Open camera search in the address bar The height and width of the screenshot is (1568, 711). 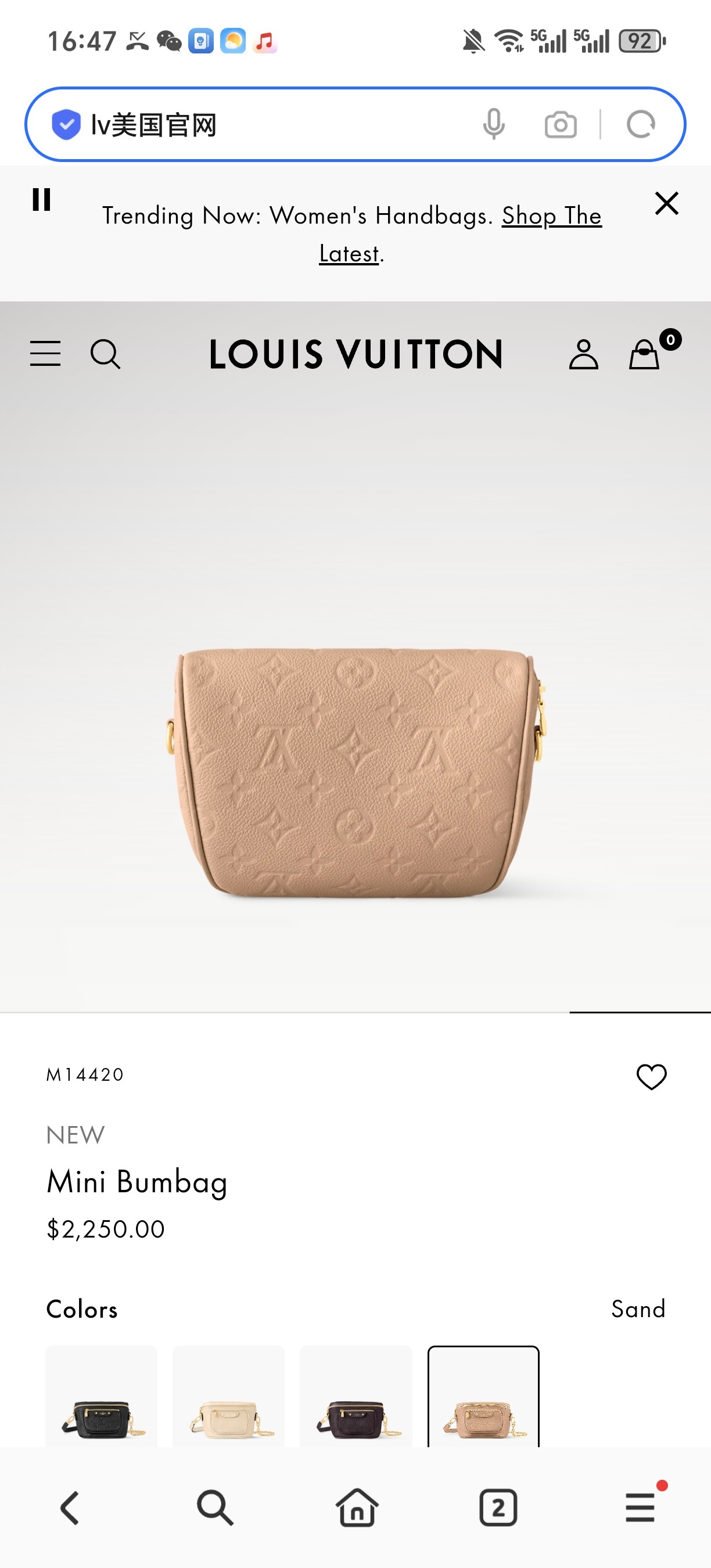560,125
